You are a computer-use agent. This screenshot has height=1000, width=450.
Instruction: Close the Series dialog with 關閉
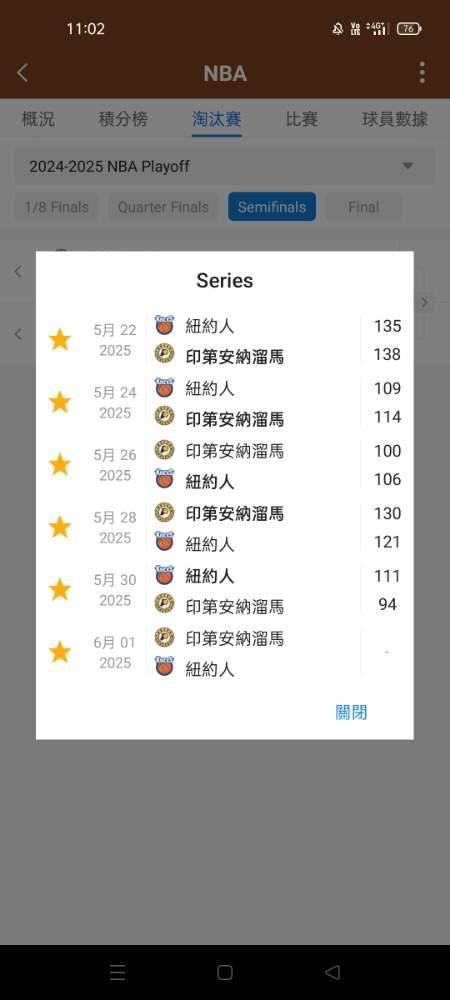pyautogui.click(x=351, y=712)
